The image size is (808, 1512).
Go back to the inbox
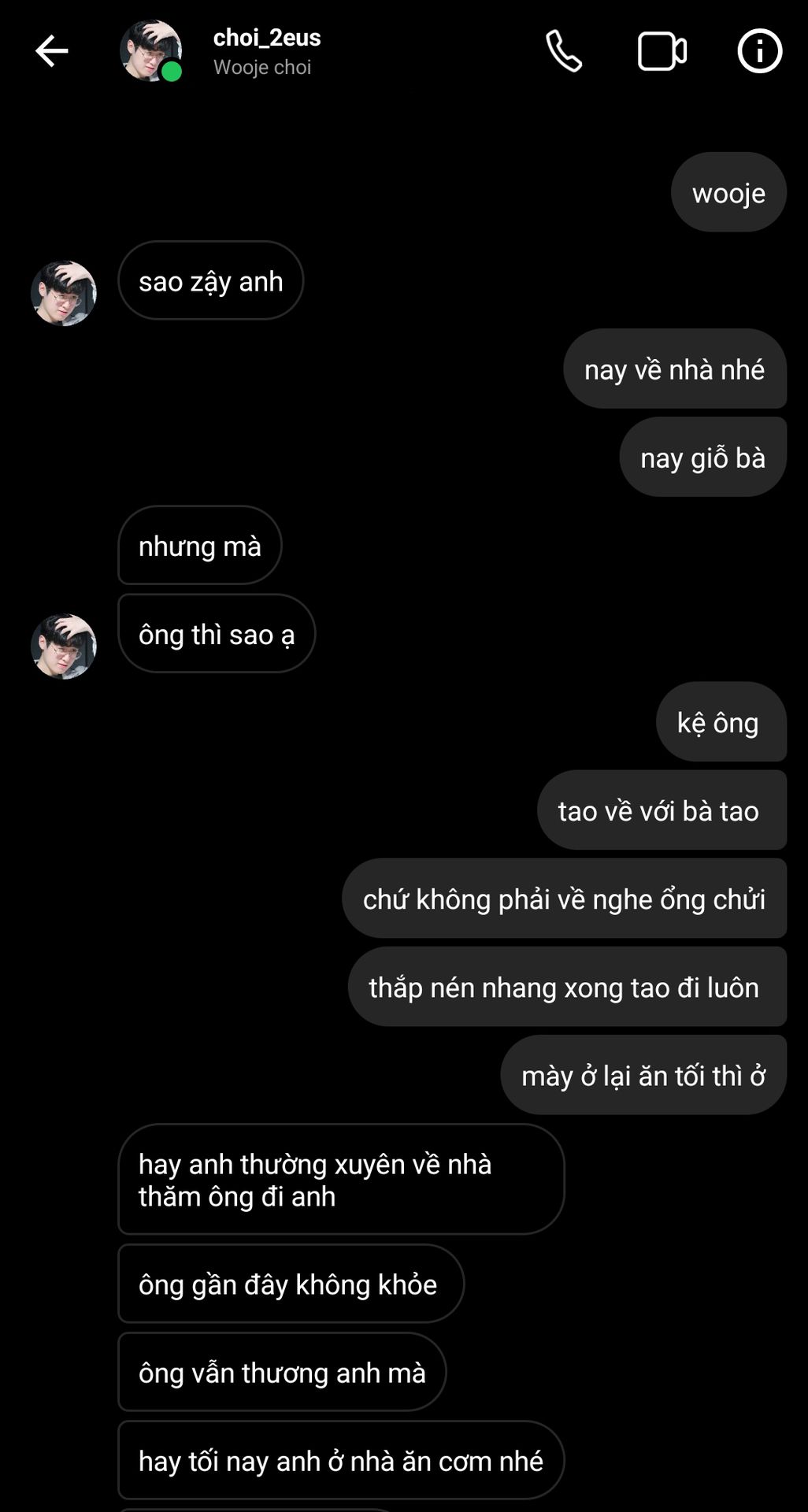pos(52,51)
